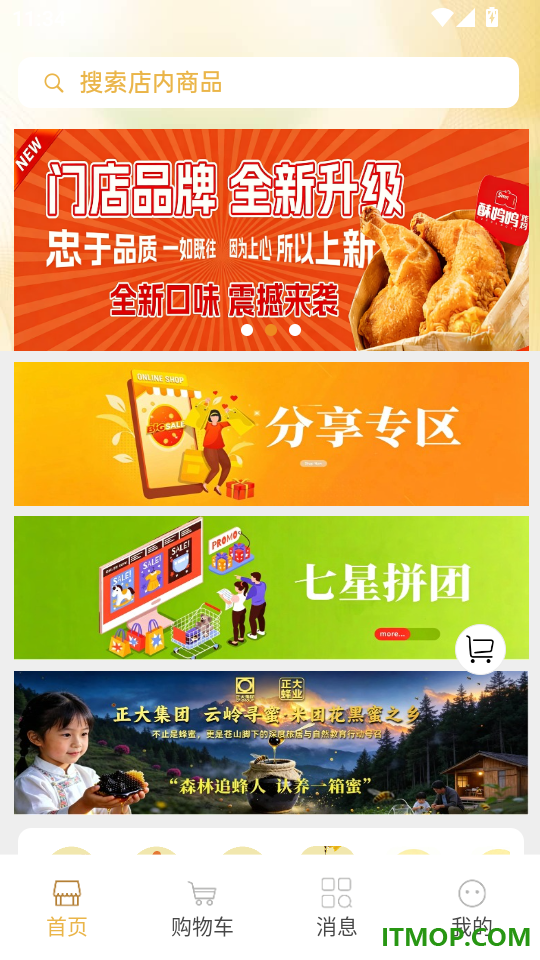This screenshot has width=540, height=960.
Task: Open the 分享专区 banner
Action: [x=271, y=433]
